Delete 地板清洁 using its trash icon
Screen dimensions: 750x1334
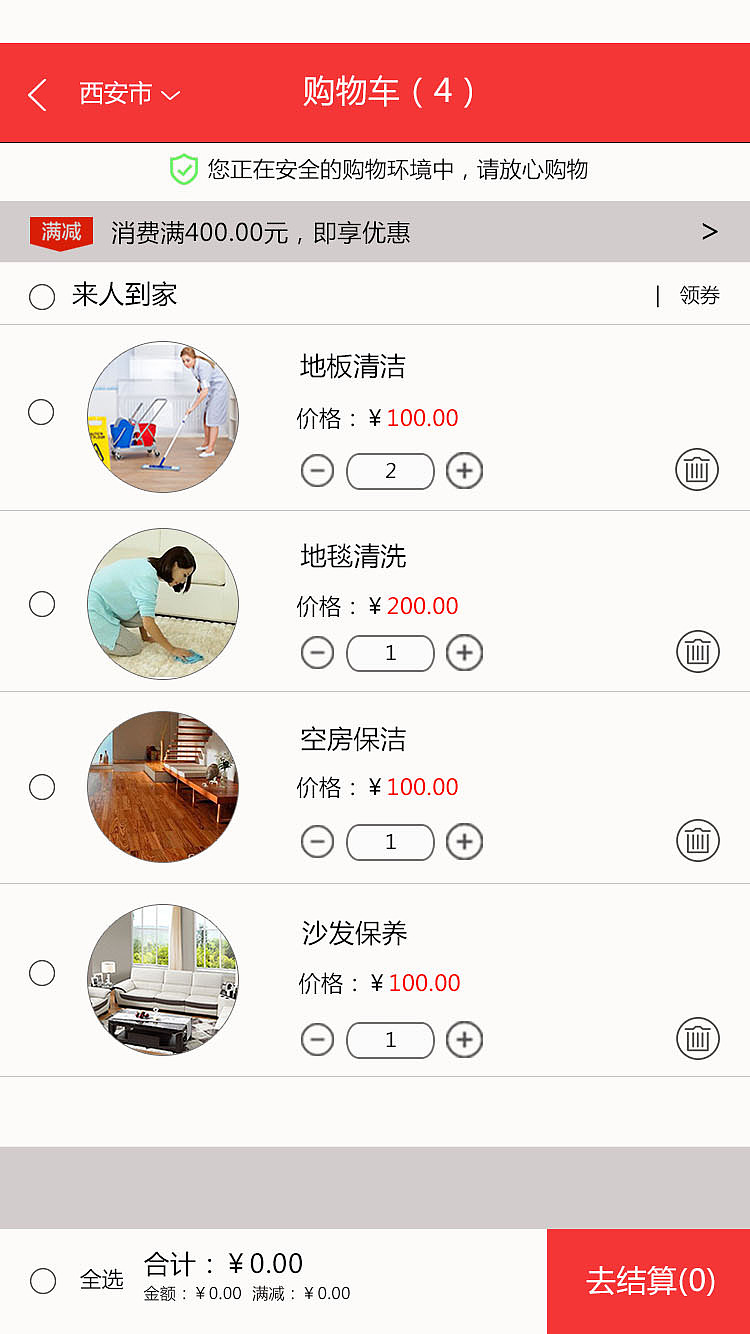(697, 468)
